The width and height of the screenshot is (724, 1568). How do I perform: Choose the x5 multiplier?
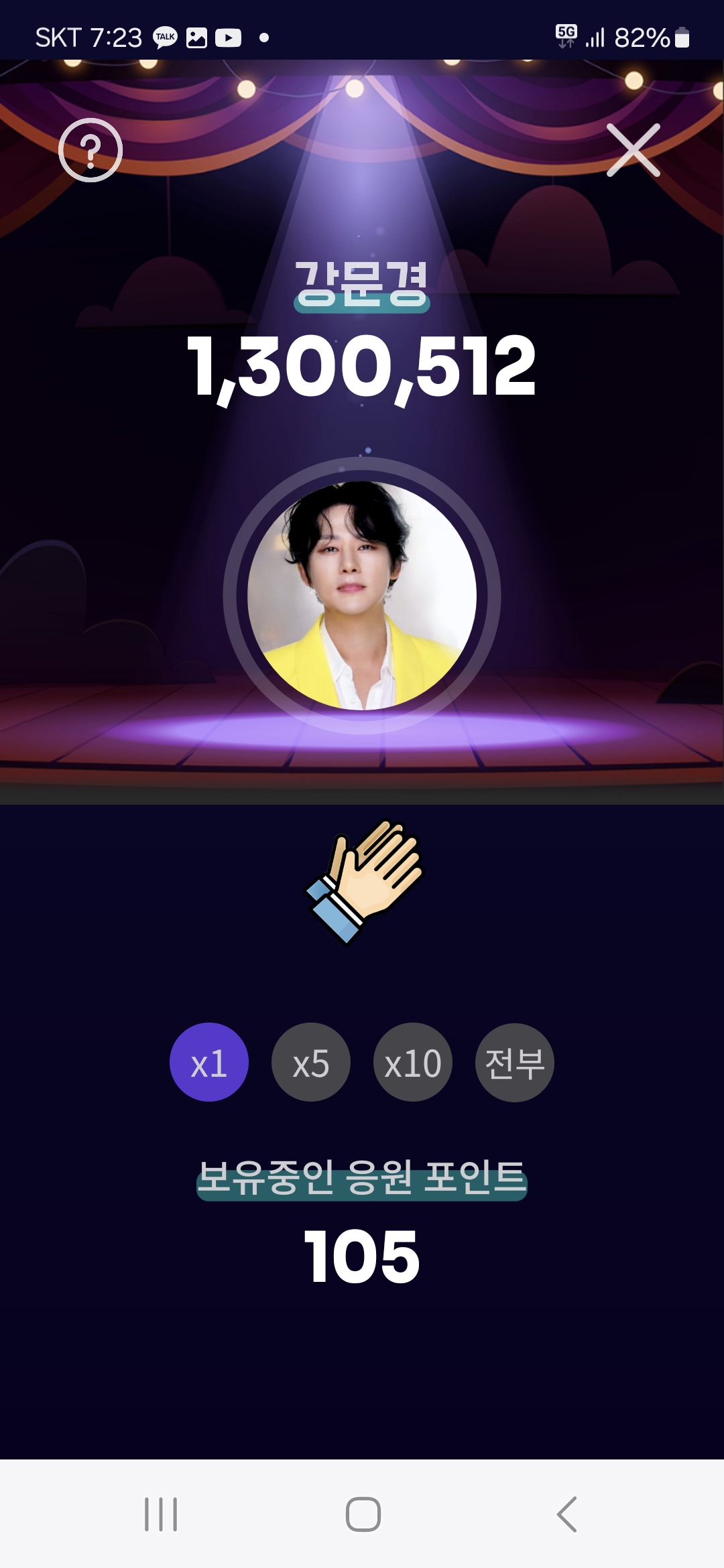click(x=311, y=1063)
